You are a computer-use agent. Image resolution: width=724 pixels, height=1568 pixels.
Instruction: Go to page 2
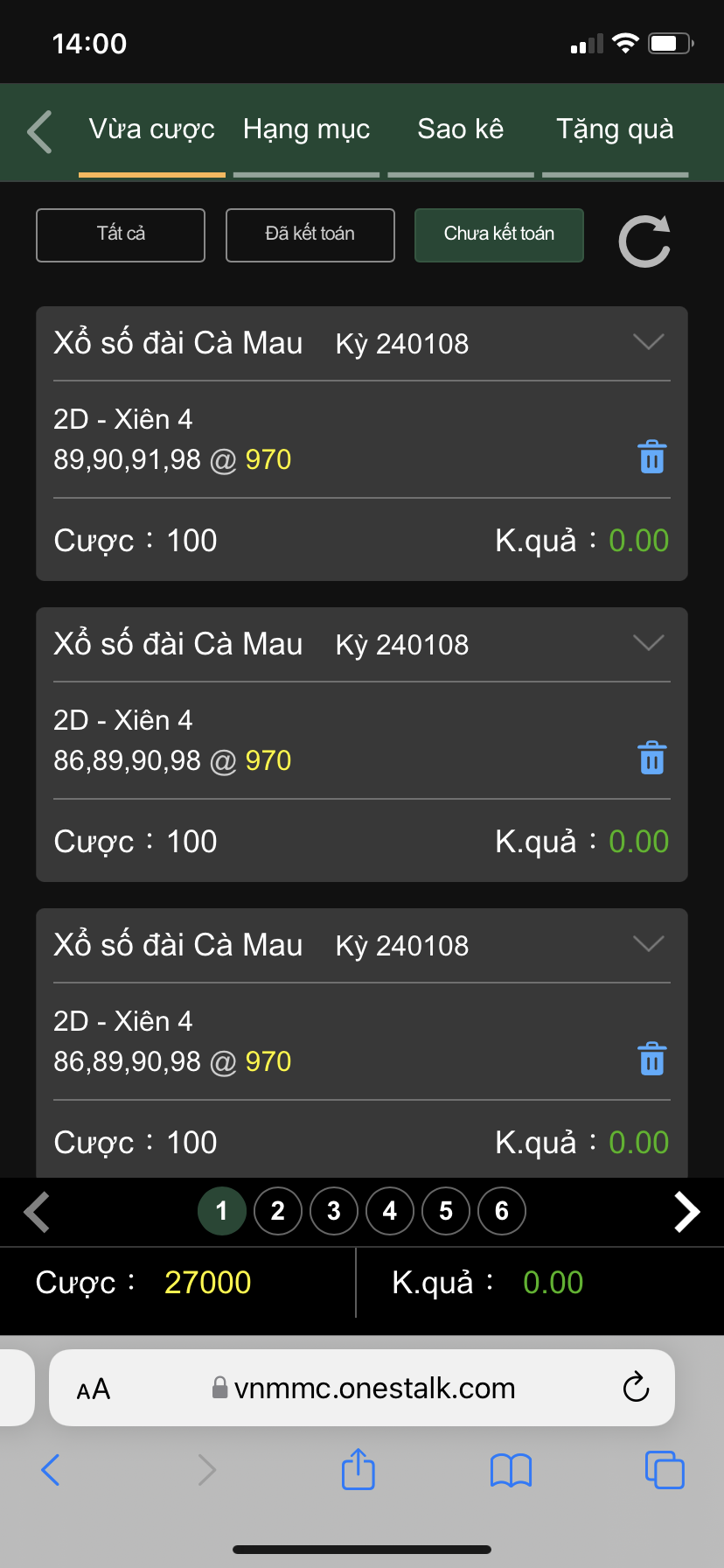[278, 1211]
